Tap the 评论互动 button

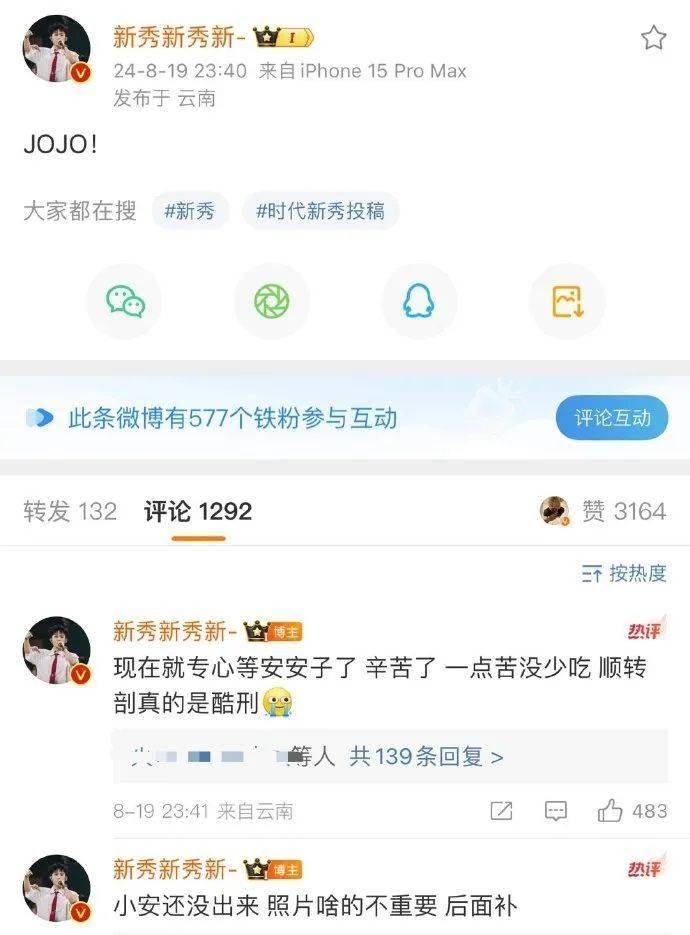pos(612,418)
